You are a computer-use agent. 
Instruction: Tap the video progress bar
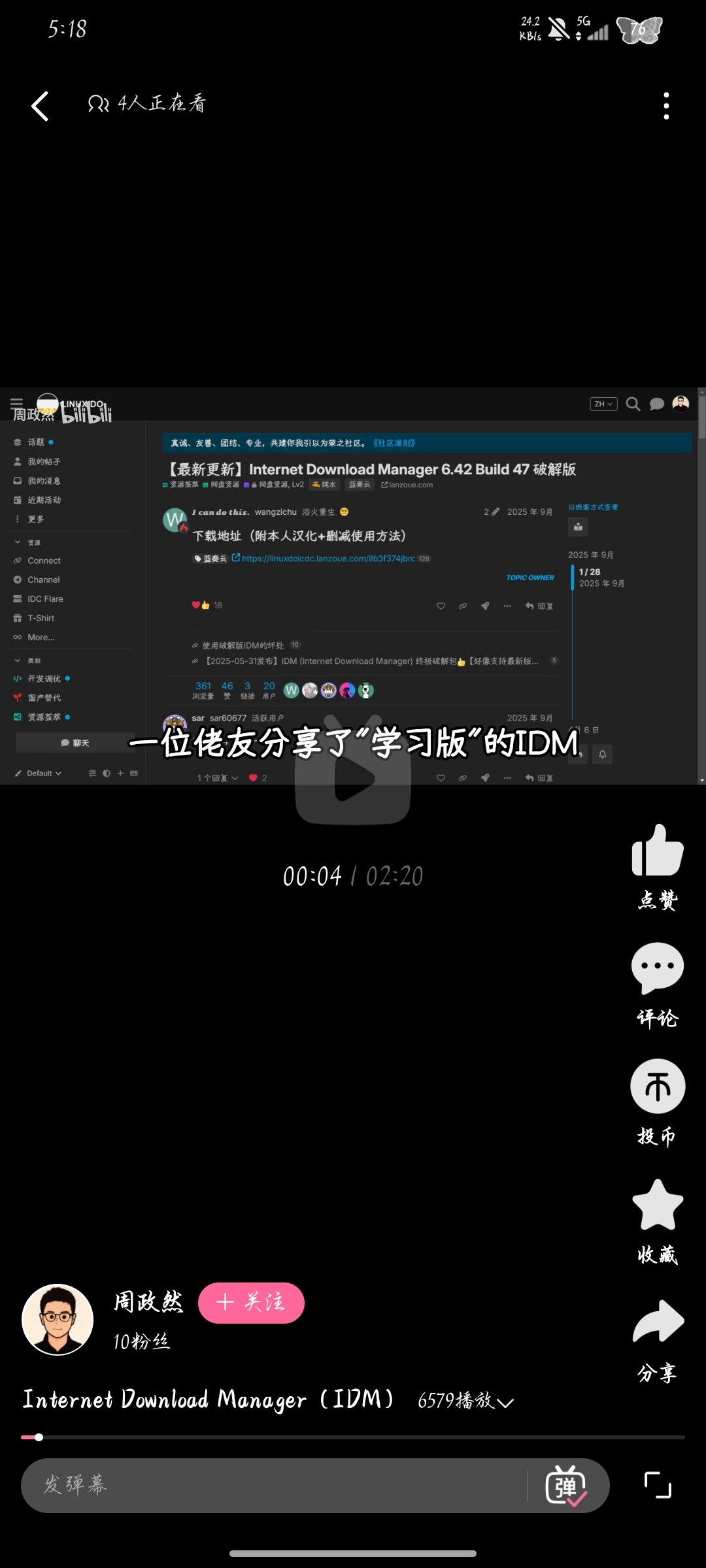tap(353, 1437)
